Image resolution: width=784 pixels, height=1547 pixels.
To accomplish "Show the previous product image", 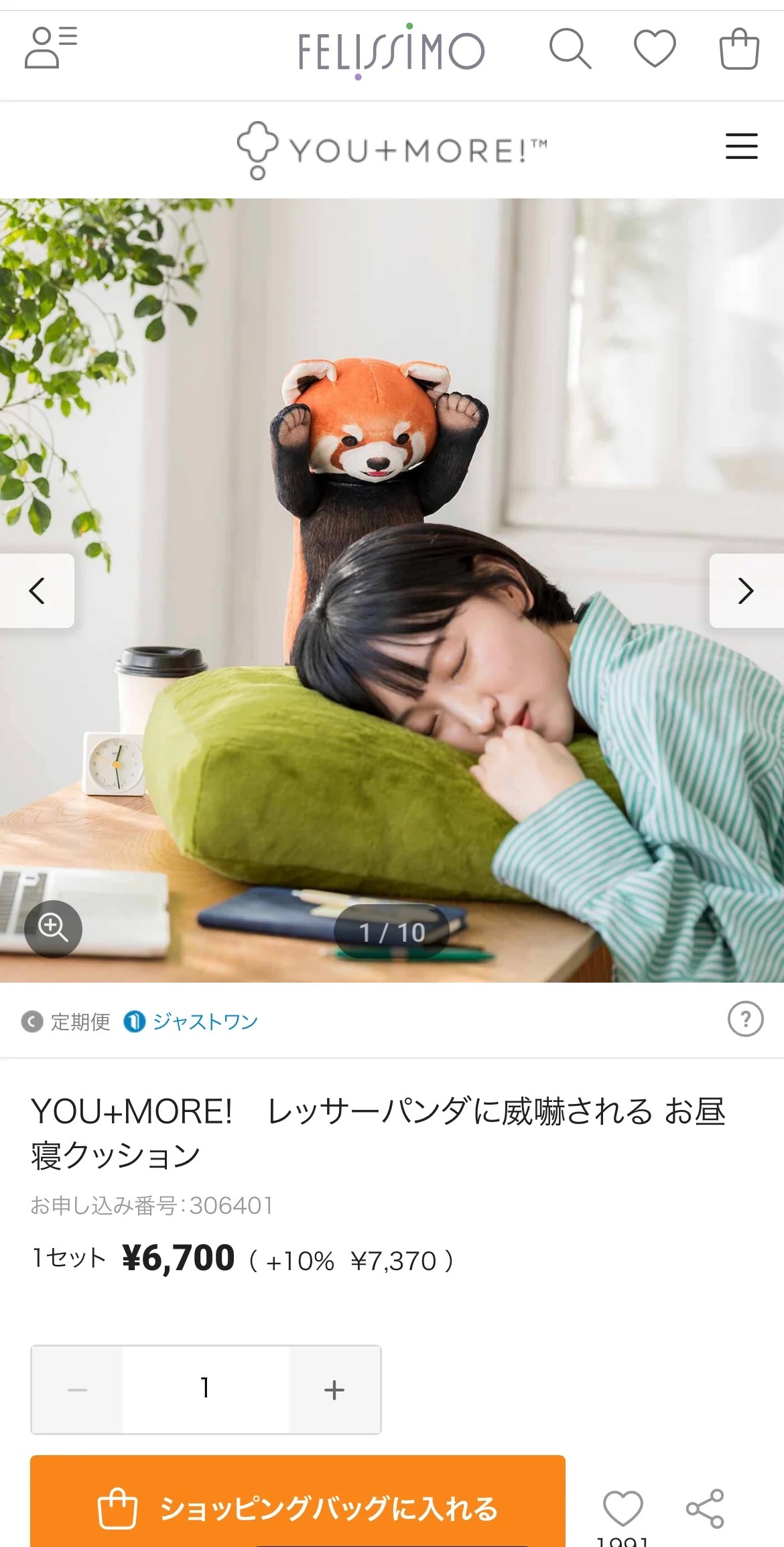I will point(37,591).
